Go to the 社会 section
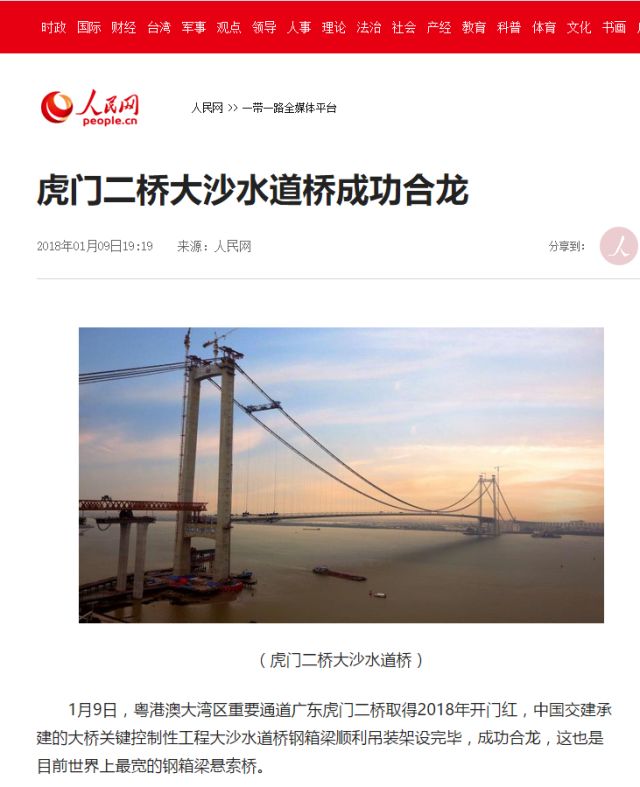The height and width of the screenshot is (787, 640). 404,28
